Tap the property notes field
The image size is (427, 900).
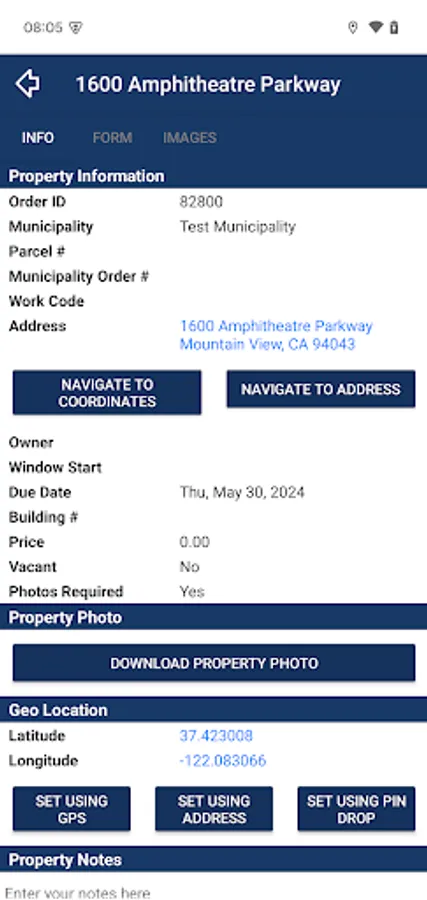(x=214, y=889)
